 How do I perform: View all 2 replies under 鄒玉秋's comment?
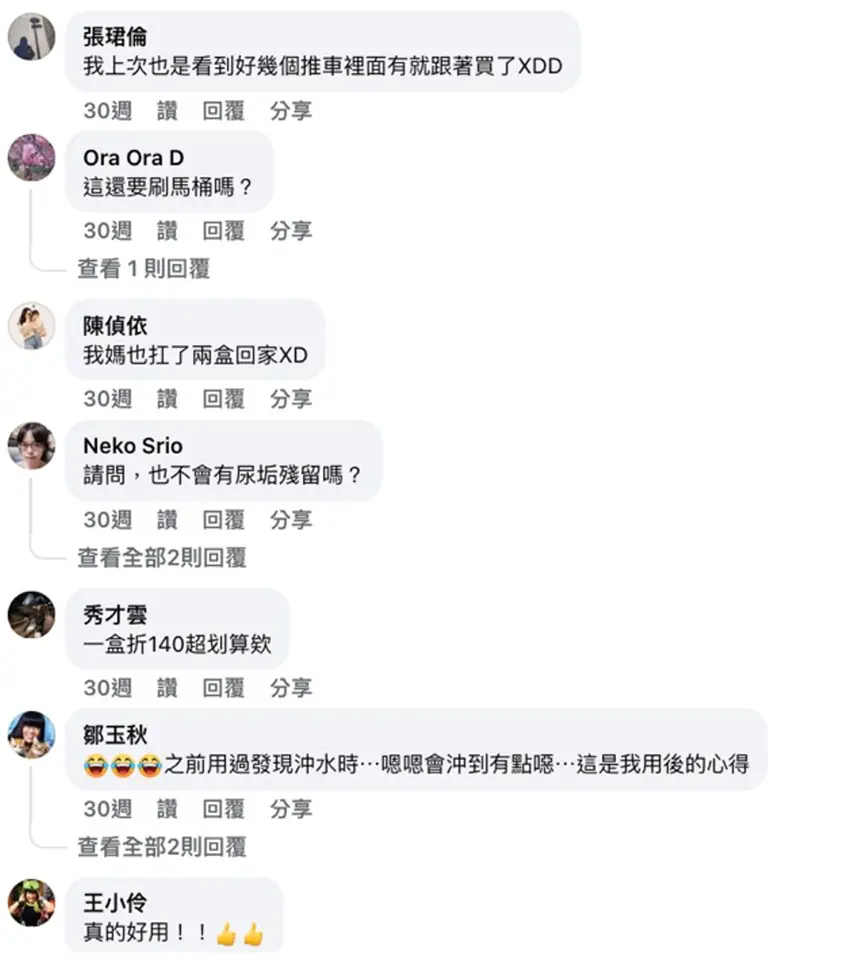(161, 847)
